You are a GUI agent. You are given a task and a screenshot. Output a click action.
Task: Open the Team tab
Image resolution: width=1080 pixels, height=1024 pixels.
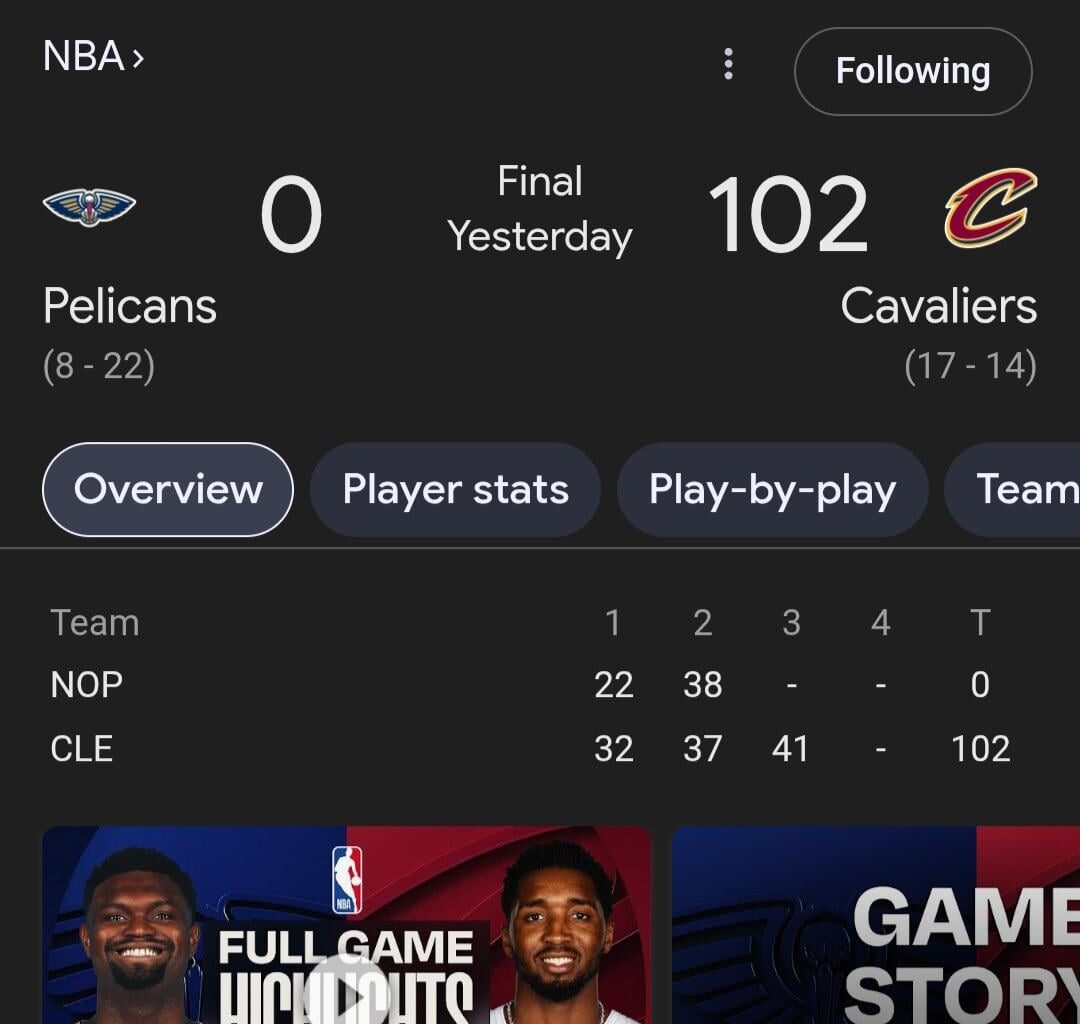coord(1025,490)
